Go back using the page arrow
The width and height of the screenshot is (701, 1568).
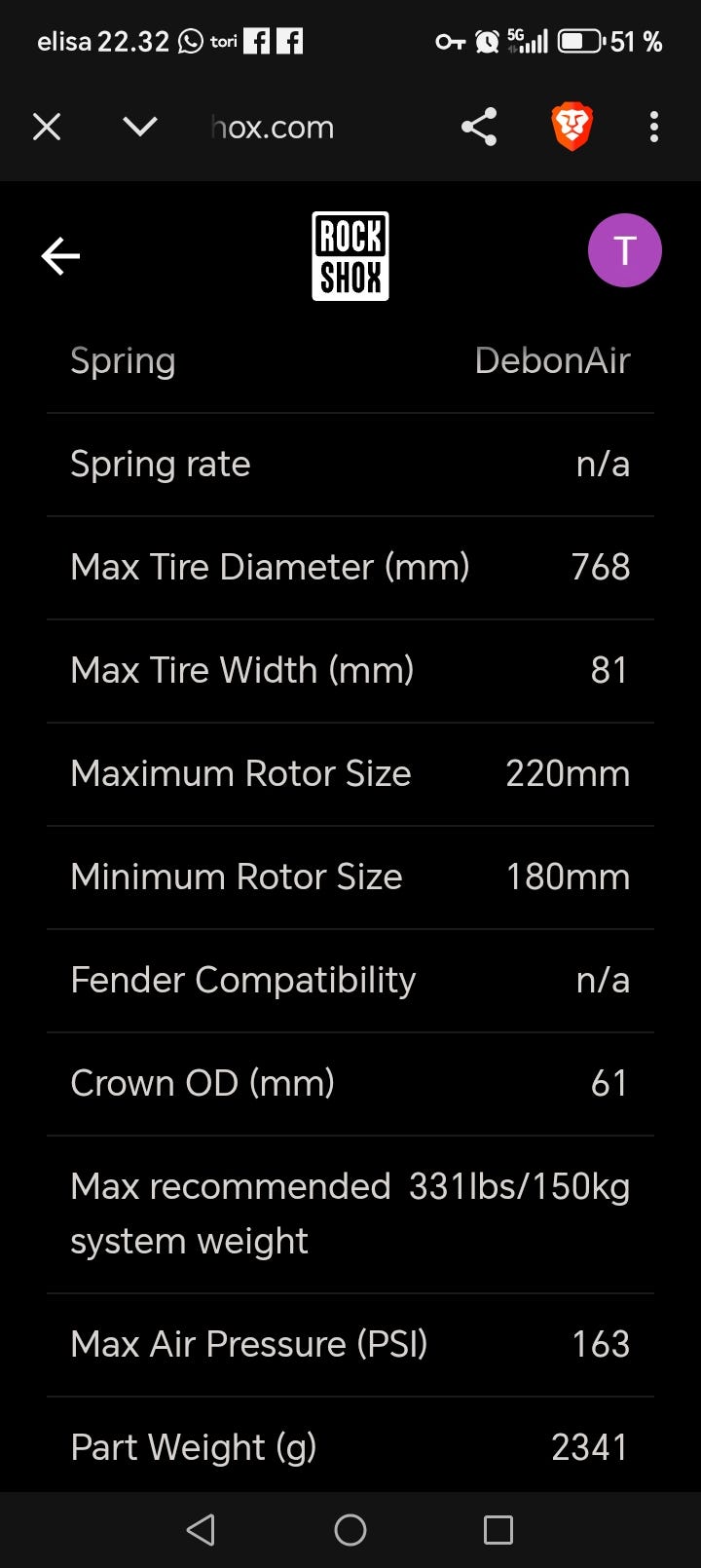[x=60, y=256]
